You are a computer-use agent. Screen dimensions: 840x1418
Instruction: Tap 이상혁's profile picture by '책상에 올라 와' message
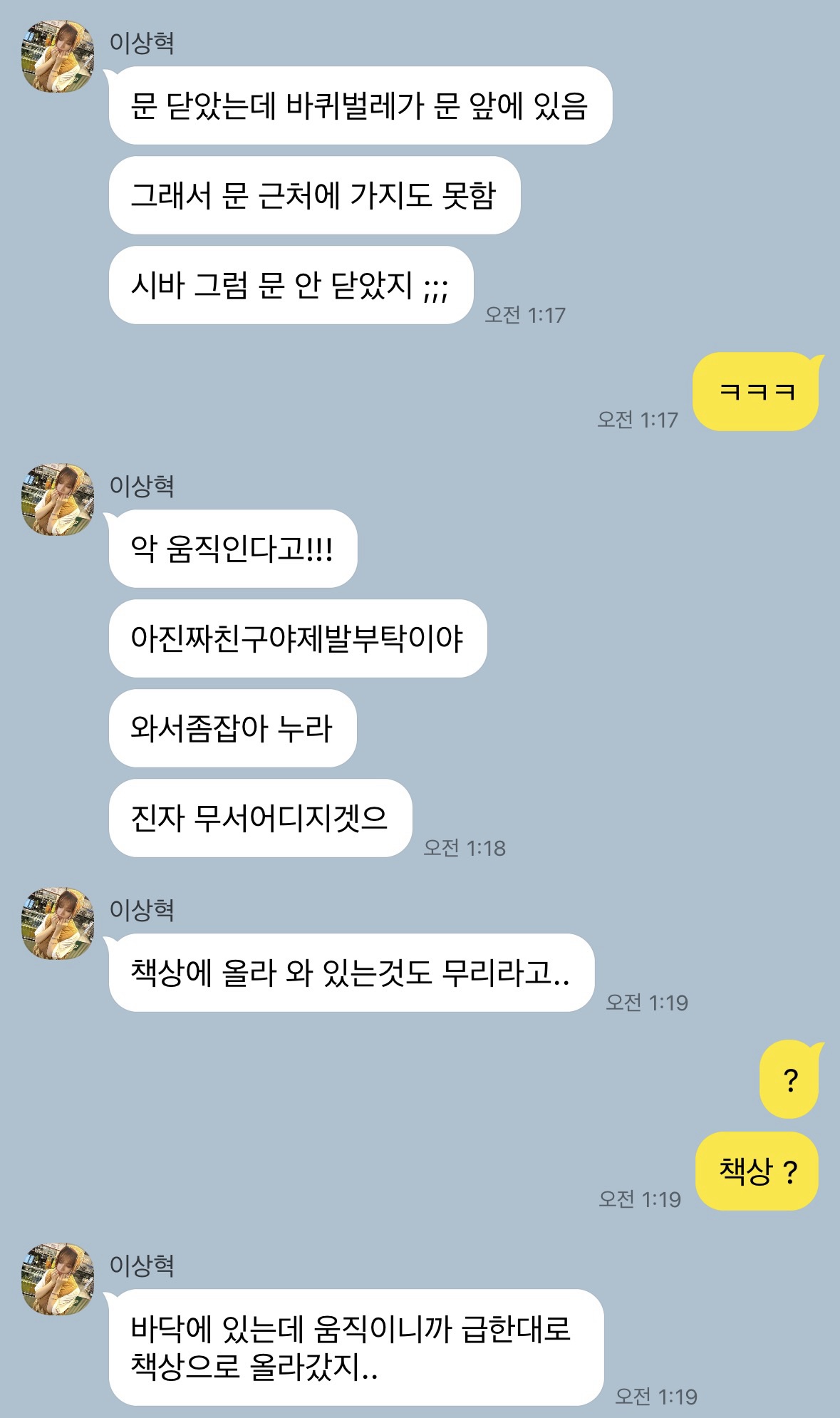click(58, 923)
